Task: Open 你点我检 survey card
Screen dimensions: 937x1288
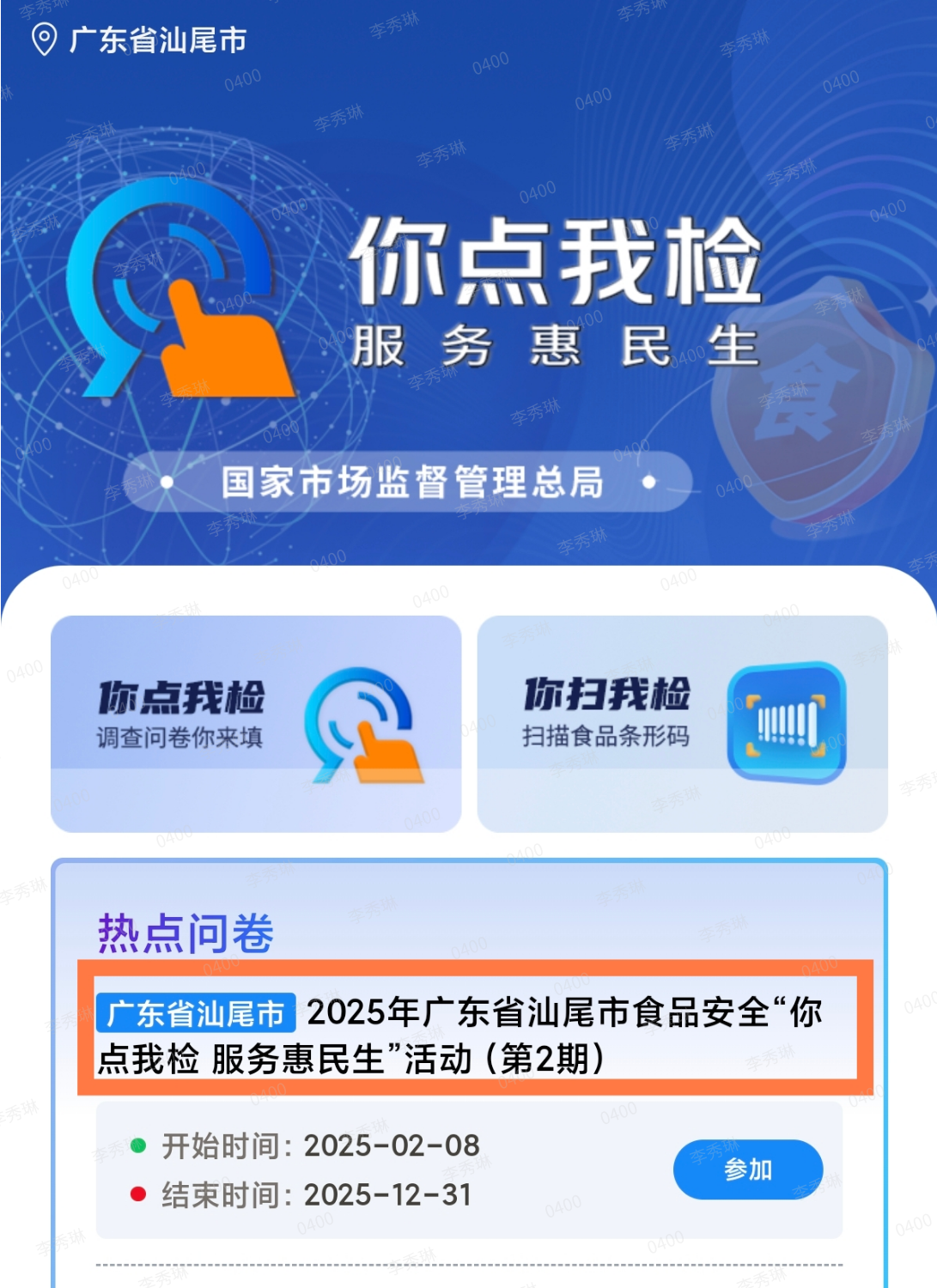Action: tap(256, 723)
